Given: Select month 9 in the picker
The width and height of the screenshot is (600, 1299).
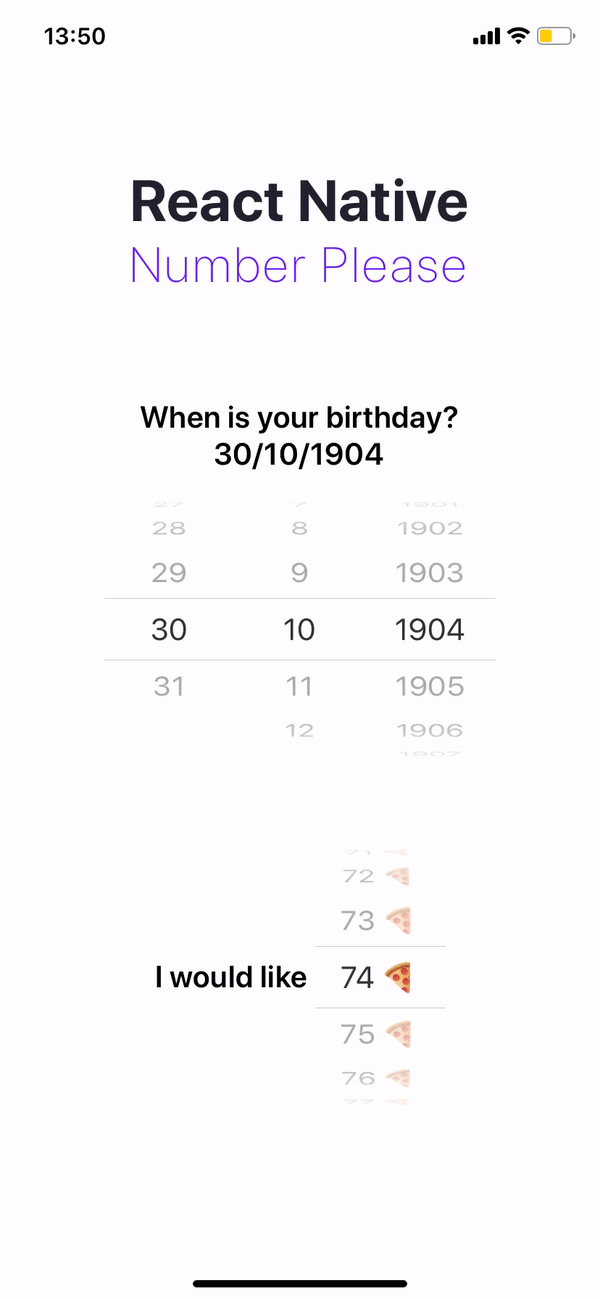Looking at the screenshot, I should (x=299, y=573).
